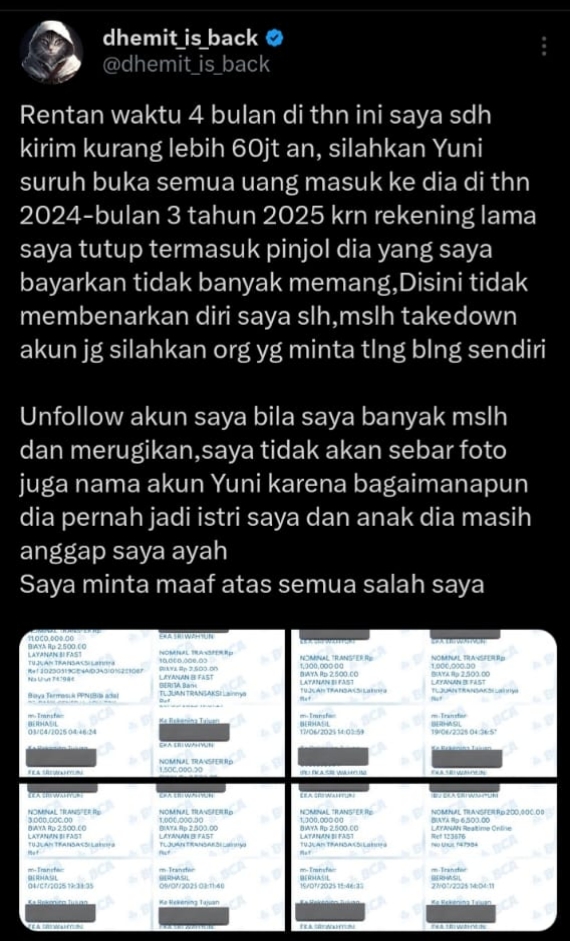View attached receipt image dated 04/07/2025

tap(152, 856)
